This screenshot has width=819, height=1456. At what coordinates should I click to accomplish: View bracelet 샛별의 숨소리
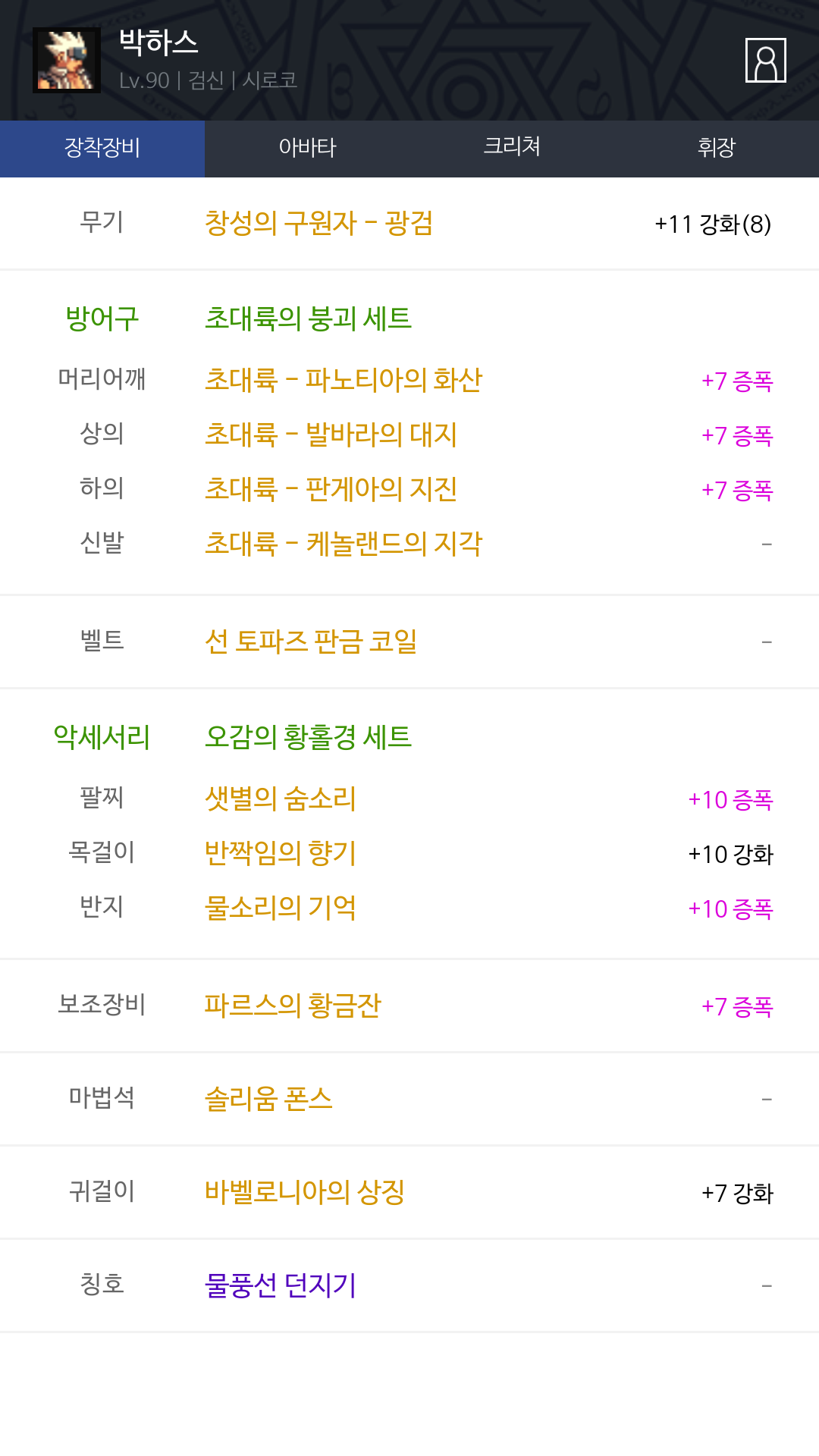point(281,799)
